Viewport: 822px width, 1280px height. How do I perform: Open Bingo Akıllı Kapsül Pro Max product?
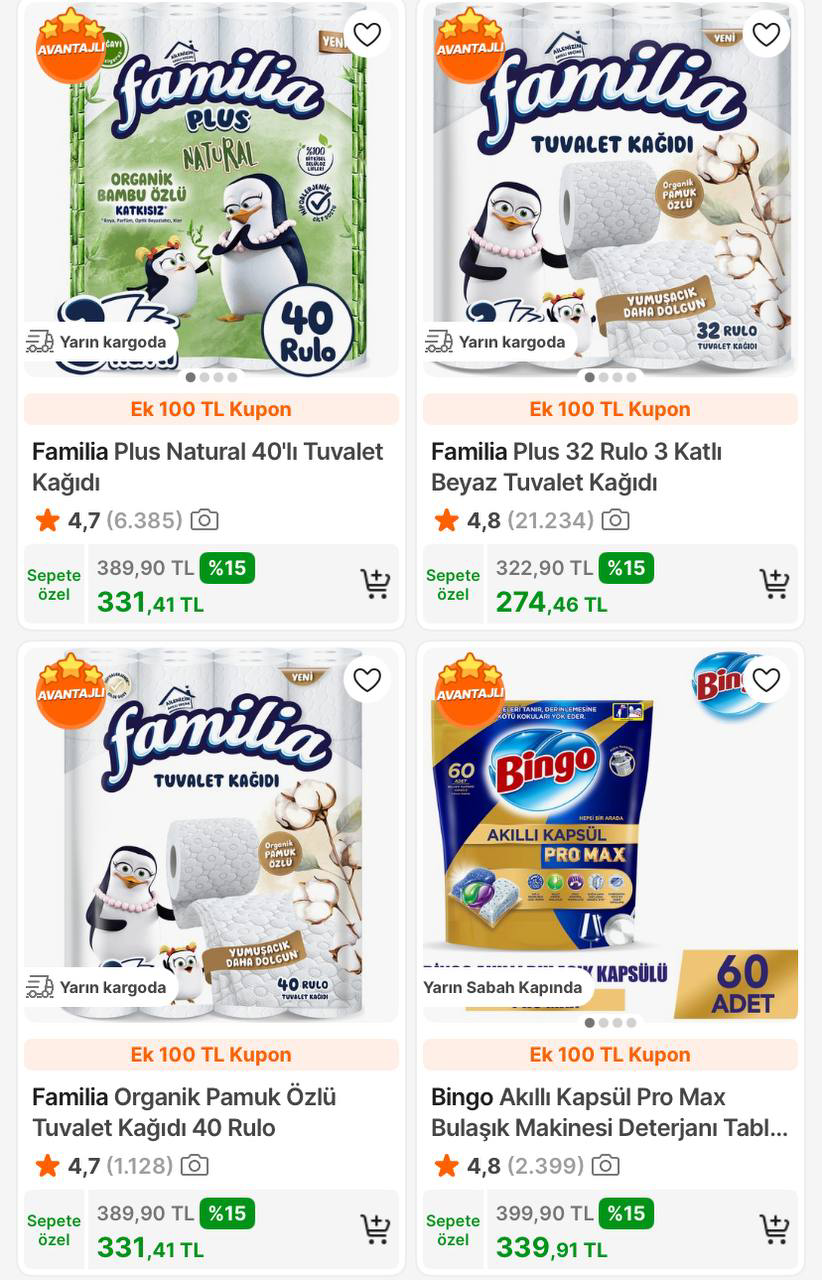click(x=609, y=1112)
